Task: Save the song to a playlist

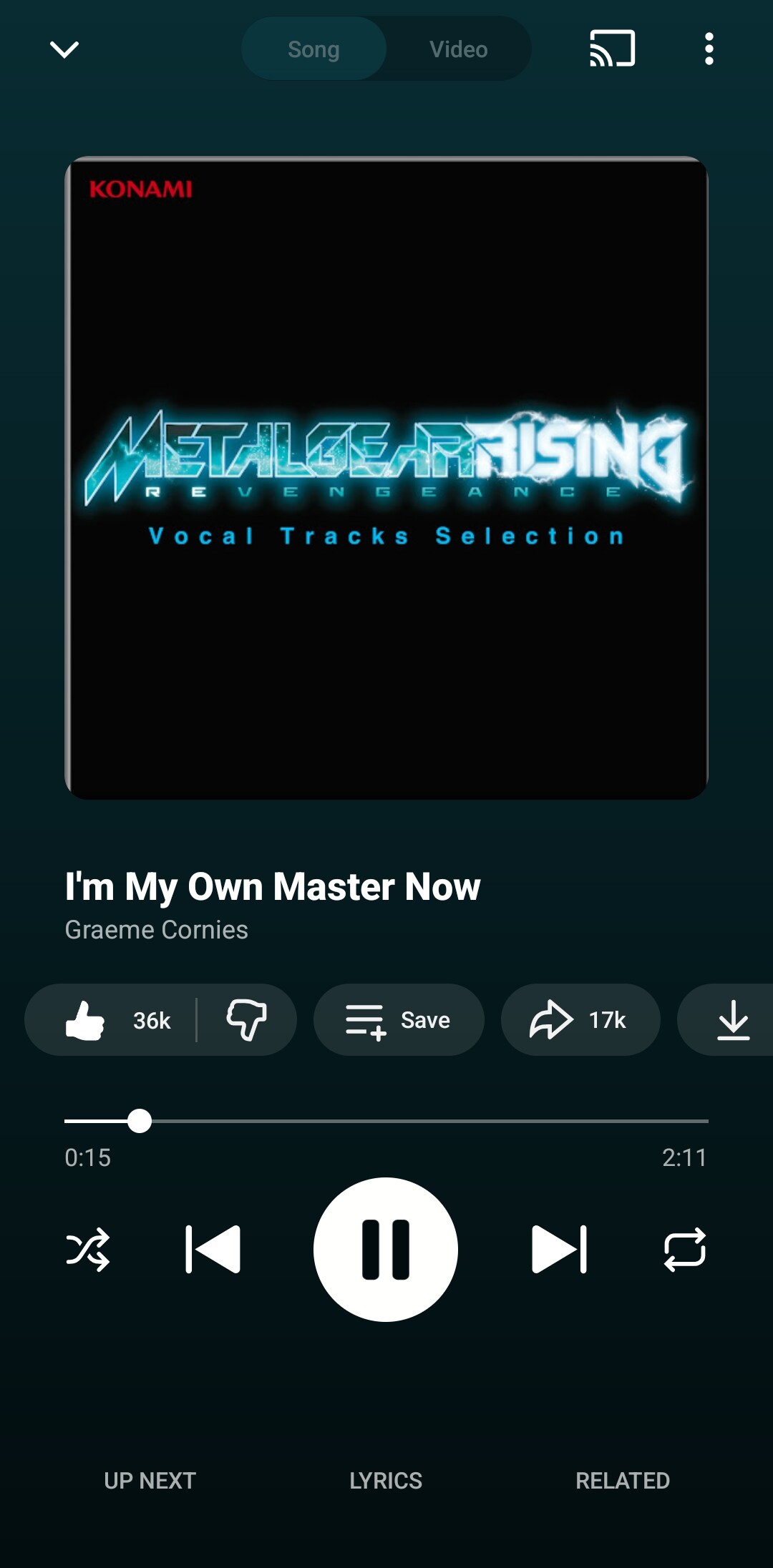Action: pyautogui.click(x=399, y=1020)
